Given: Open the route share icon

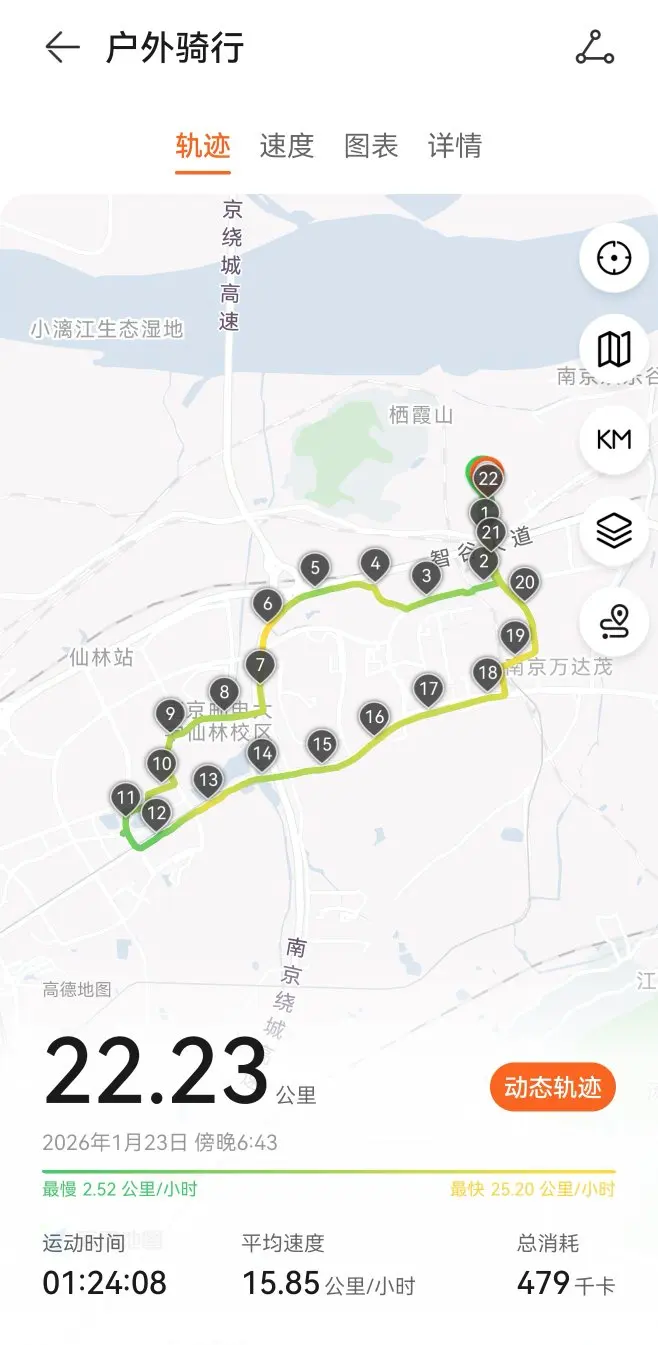Looking at the screenshot, I should [595, 48].
